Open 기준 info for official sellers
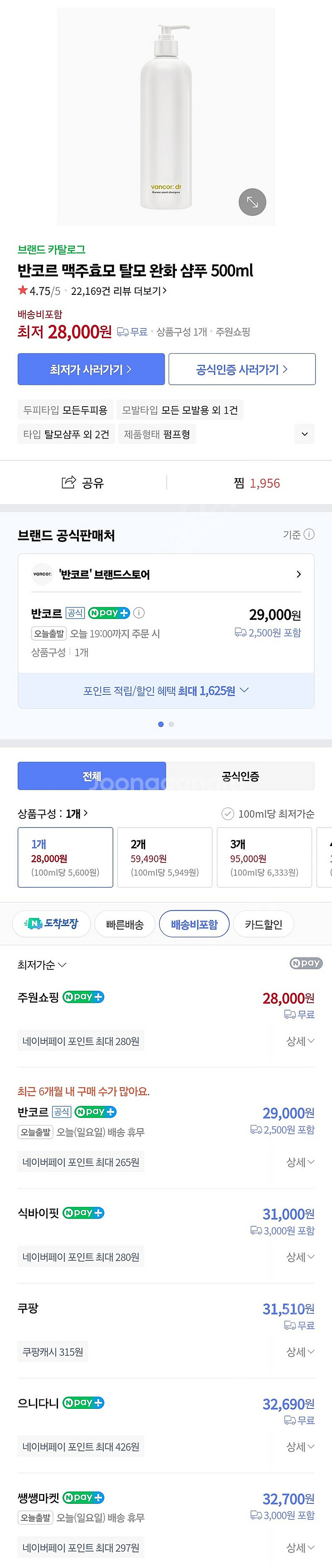Screen dimensions: 332x1568 (x=298, y=534)
